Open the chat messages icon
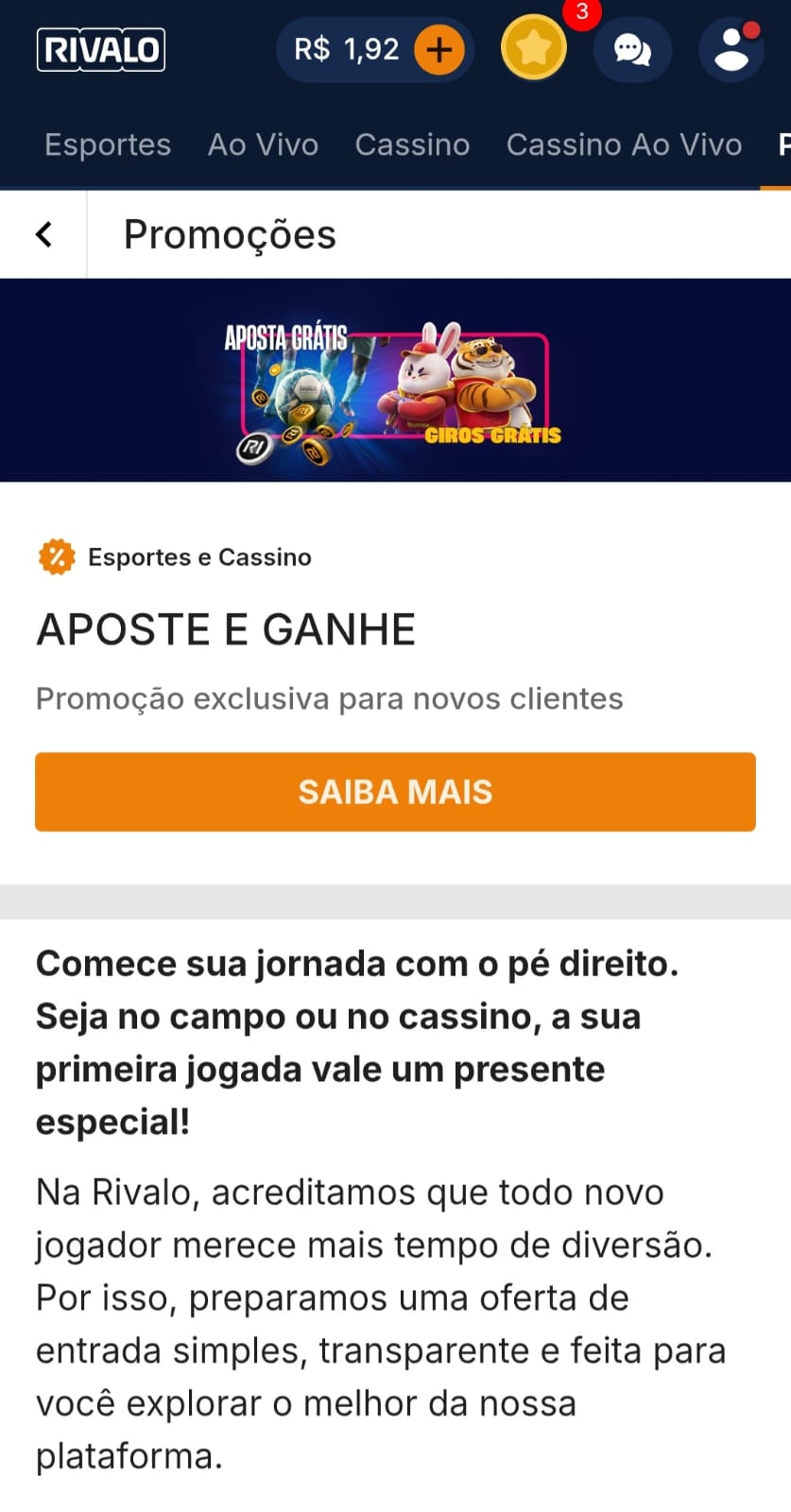Viewport: 791px width, 1512px height. [x=632, y=48]
